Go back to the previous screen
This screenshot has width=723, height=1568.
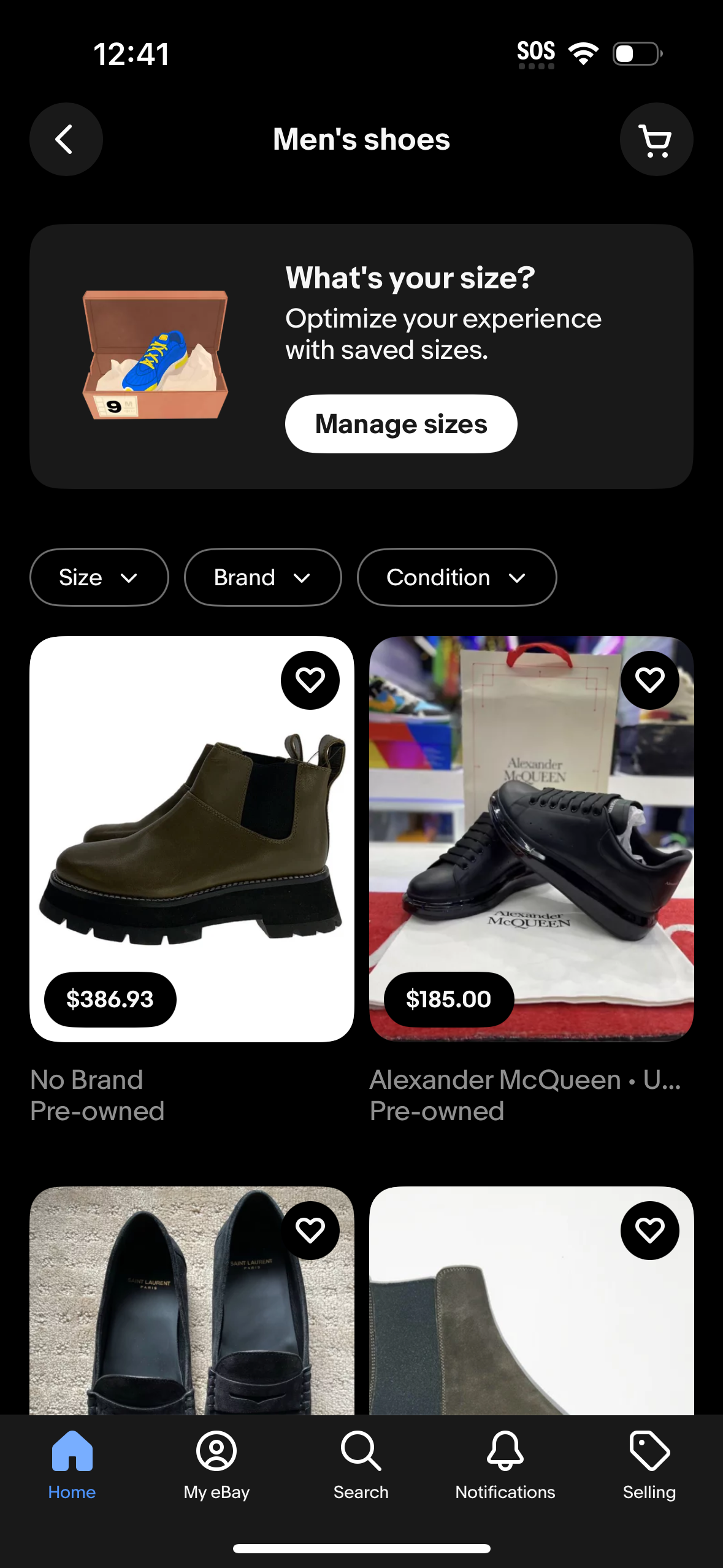pos(65,139)
